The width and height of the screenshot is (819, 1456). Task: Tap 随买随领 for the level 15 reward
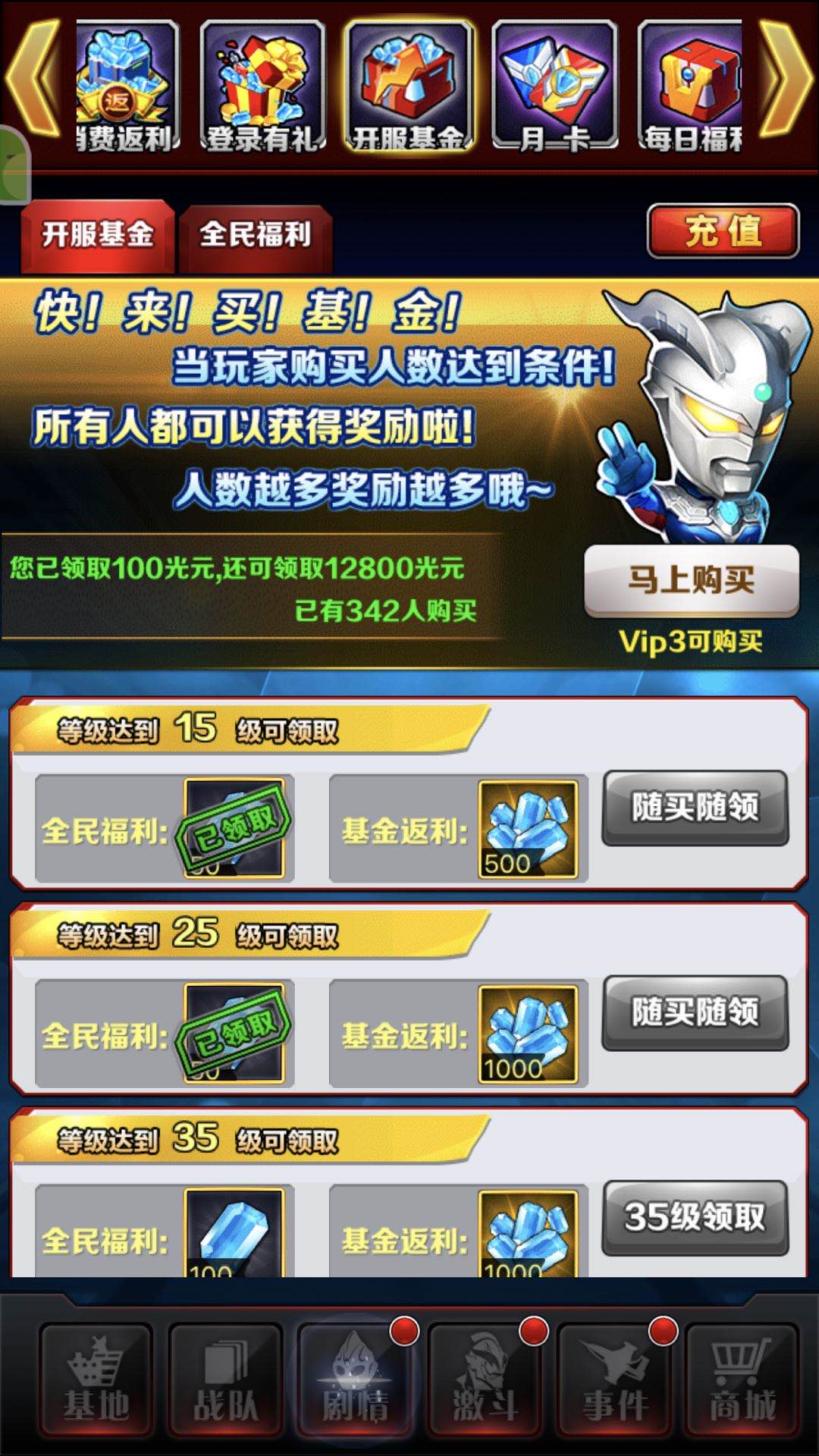pos(695,808)
